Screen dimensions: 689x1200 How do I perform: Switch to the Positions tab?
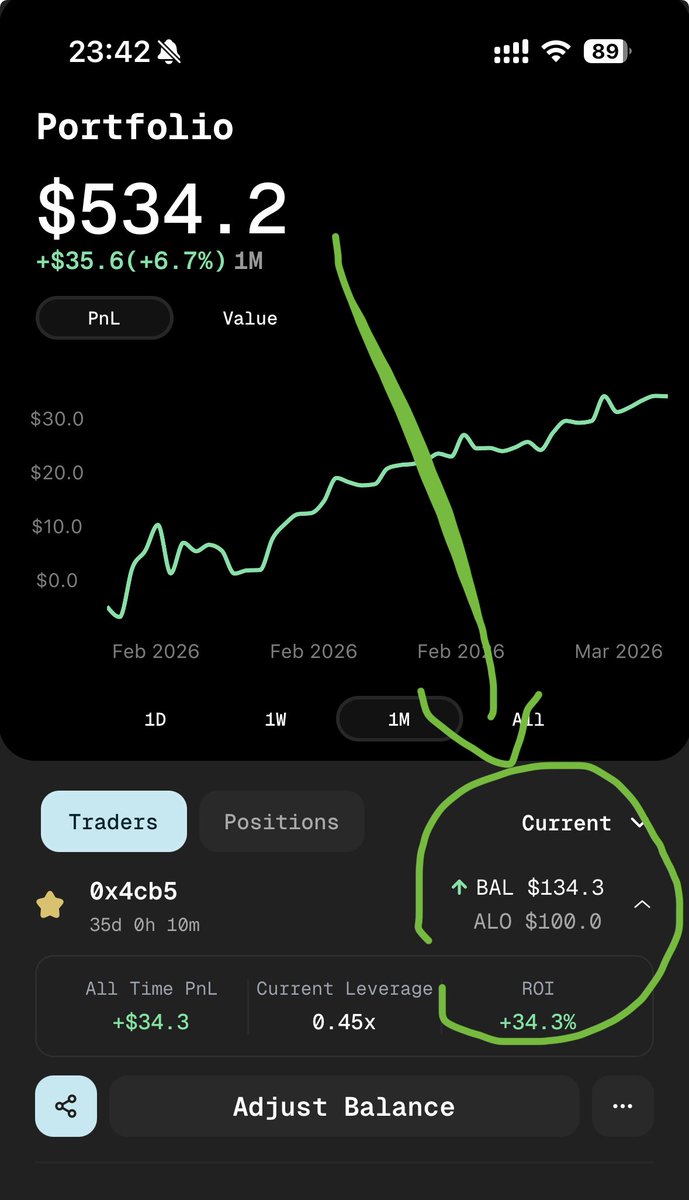point(281,822)
